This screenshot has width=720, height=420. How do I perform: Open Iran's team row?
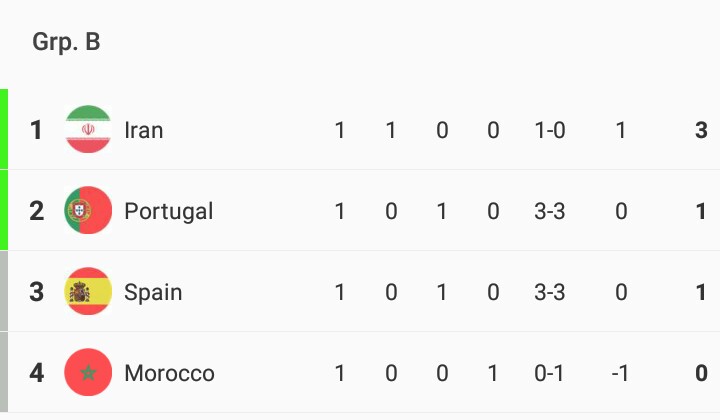click(x=360, y=129)
